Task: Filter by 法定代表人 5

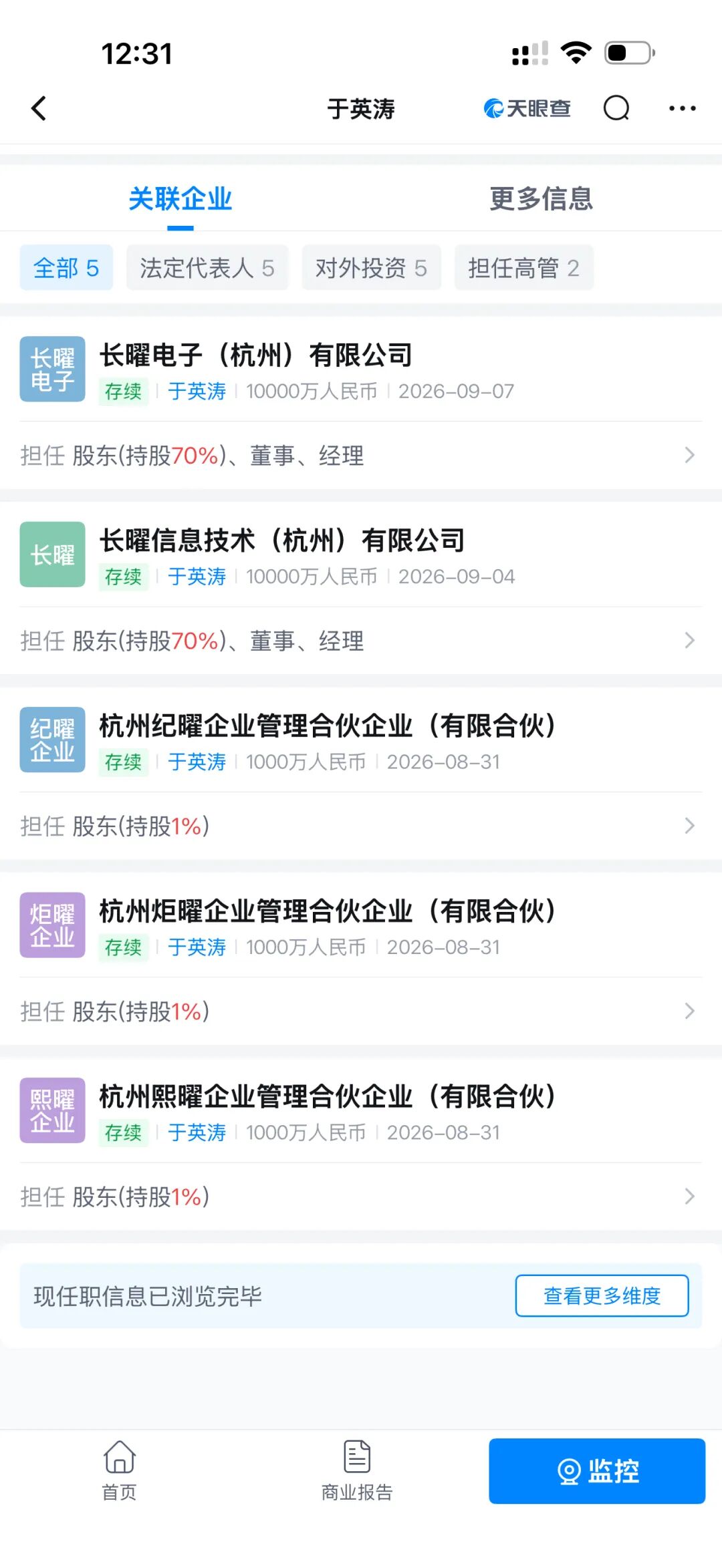Action: tap(207, 268)
